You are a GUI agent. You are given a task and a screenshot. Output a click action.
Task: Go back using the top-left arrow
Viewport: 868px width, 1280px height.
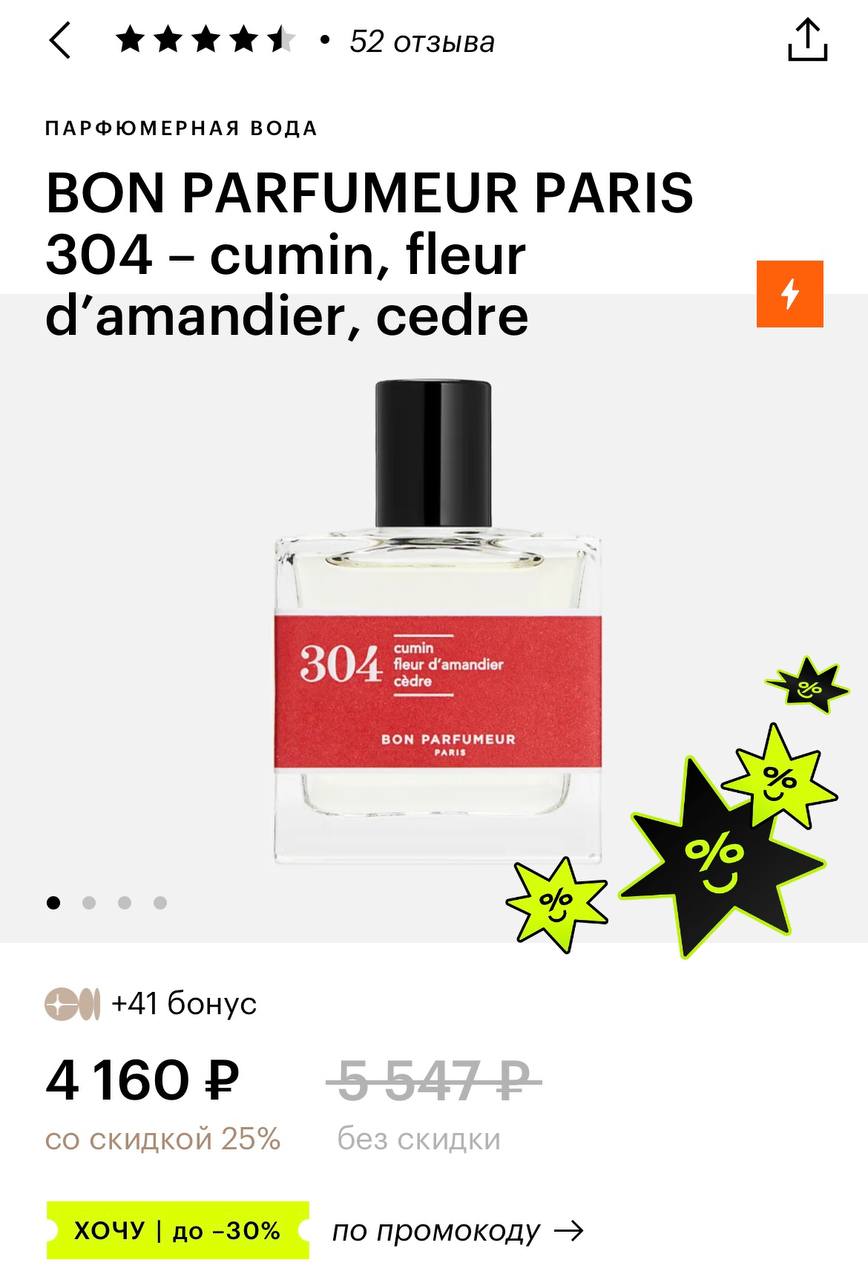[x=61, y=41]
